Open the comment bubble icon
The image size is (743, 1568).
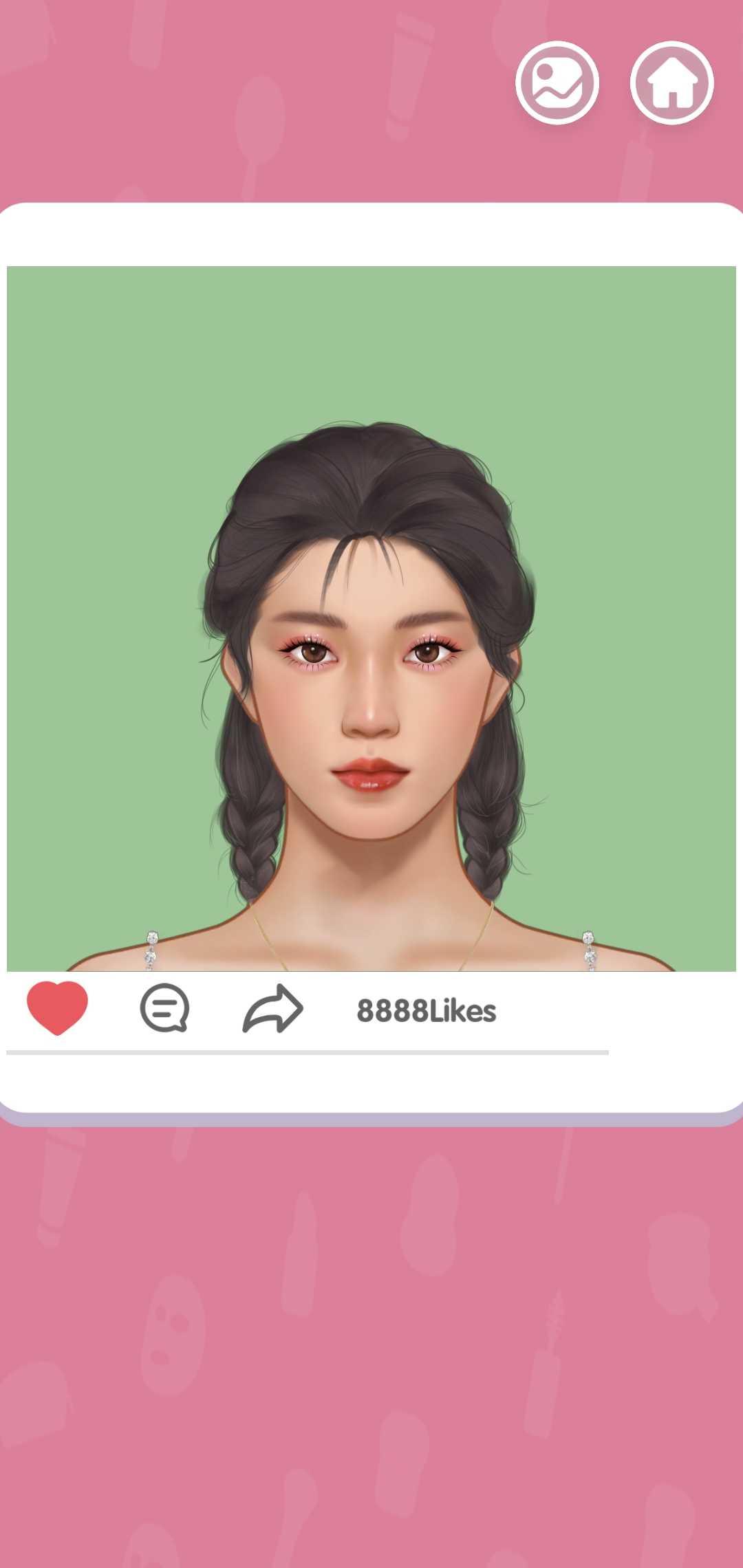click(x=164, y=1008)
